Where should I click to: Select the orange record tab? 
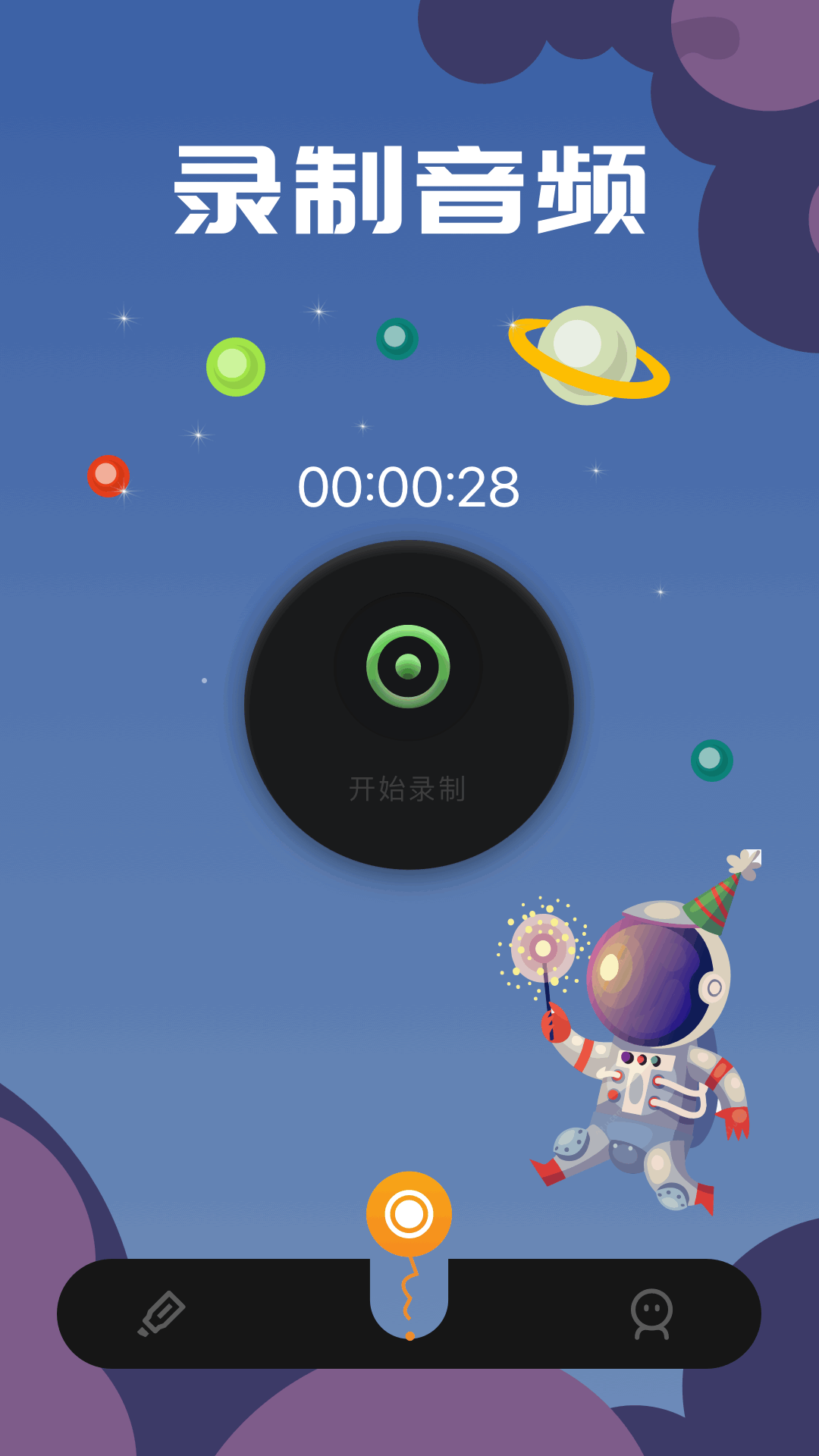(x=409, y=1214)
